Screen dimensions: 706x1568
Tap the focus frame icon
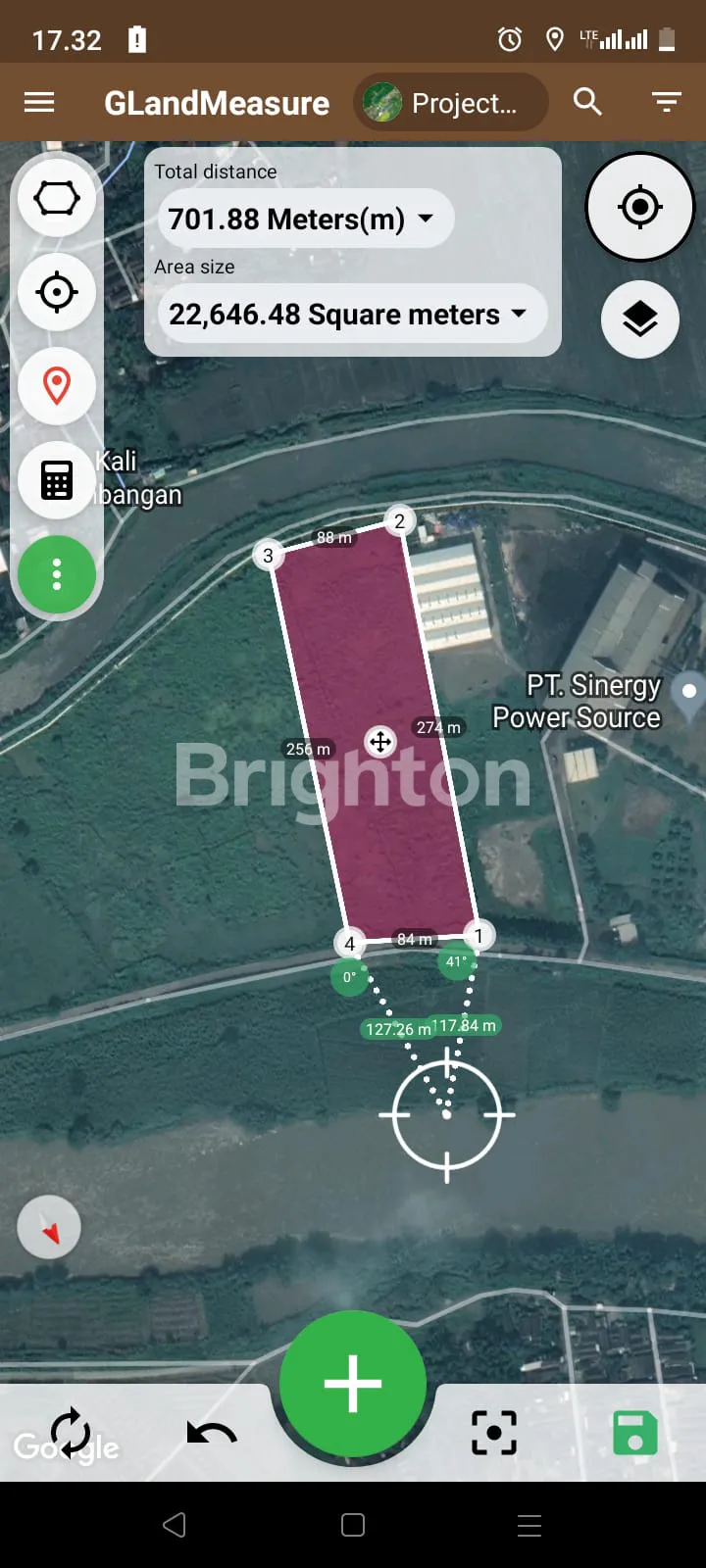coord(494,1433)
